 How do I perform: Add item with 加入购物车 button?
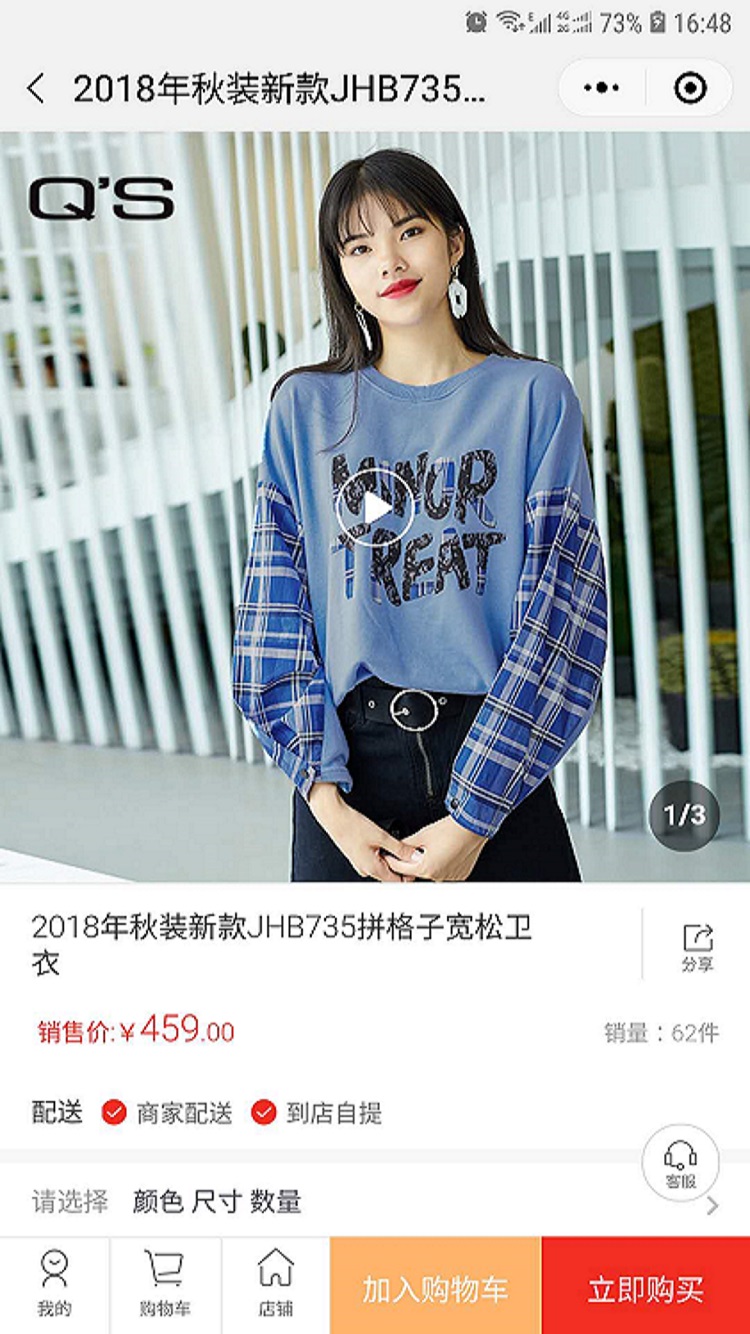pyautogui.click(x=435, y=1288)
